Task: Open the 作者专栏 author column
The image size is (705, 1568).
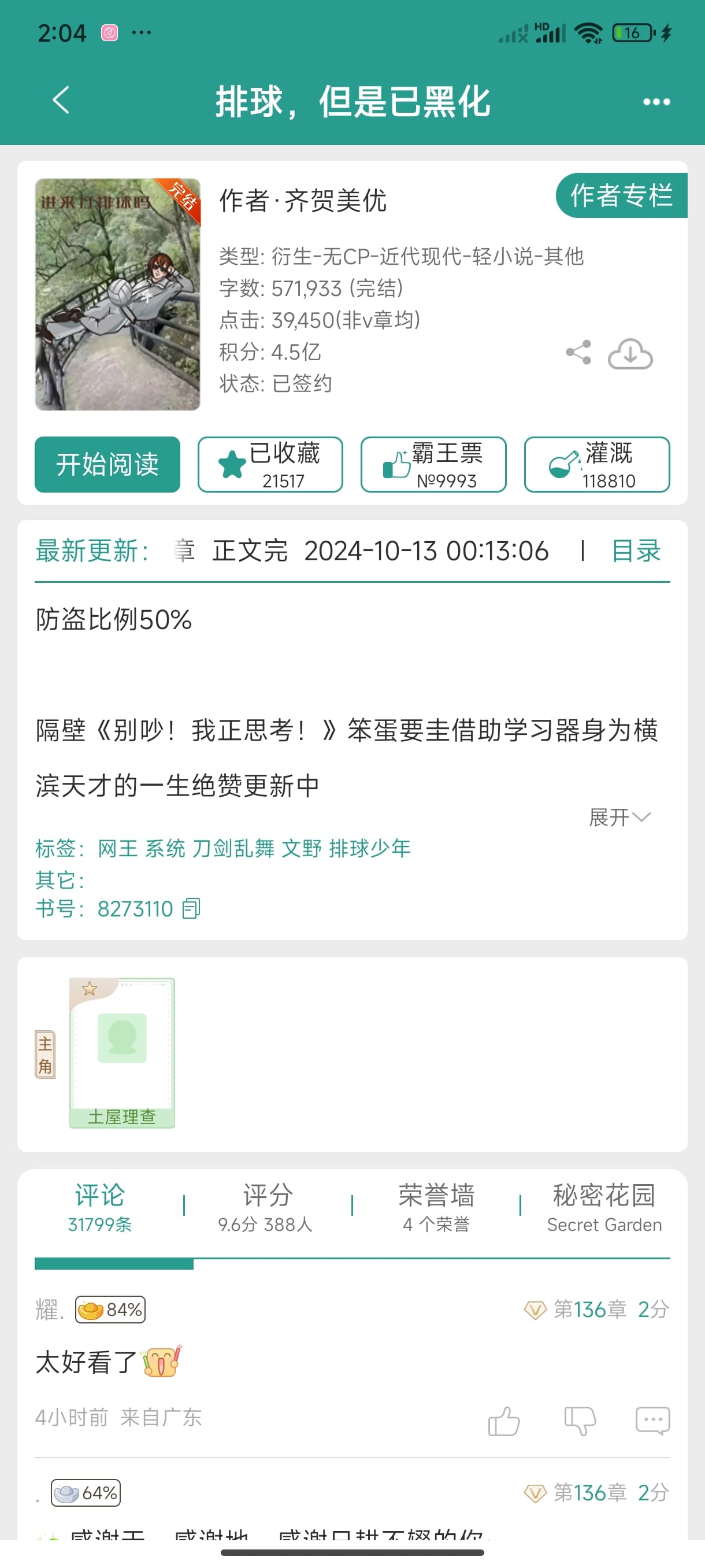Action: coord(621,195)
